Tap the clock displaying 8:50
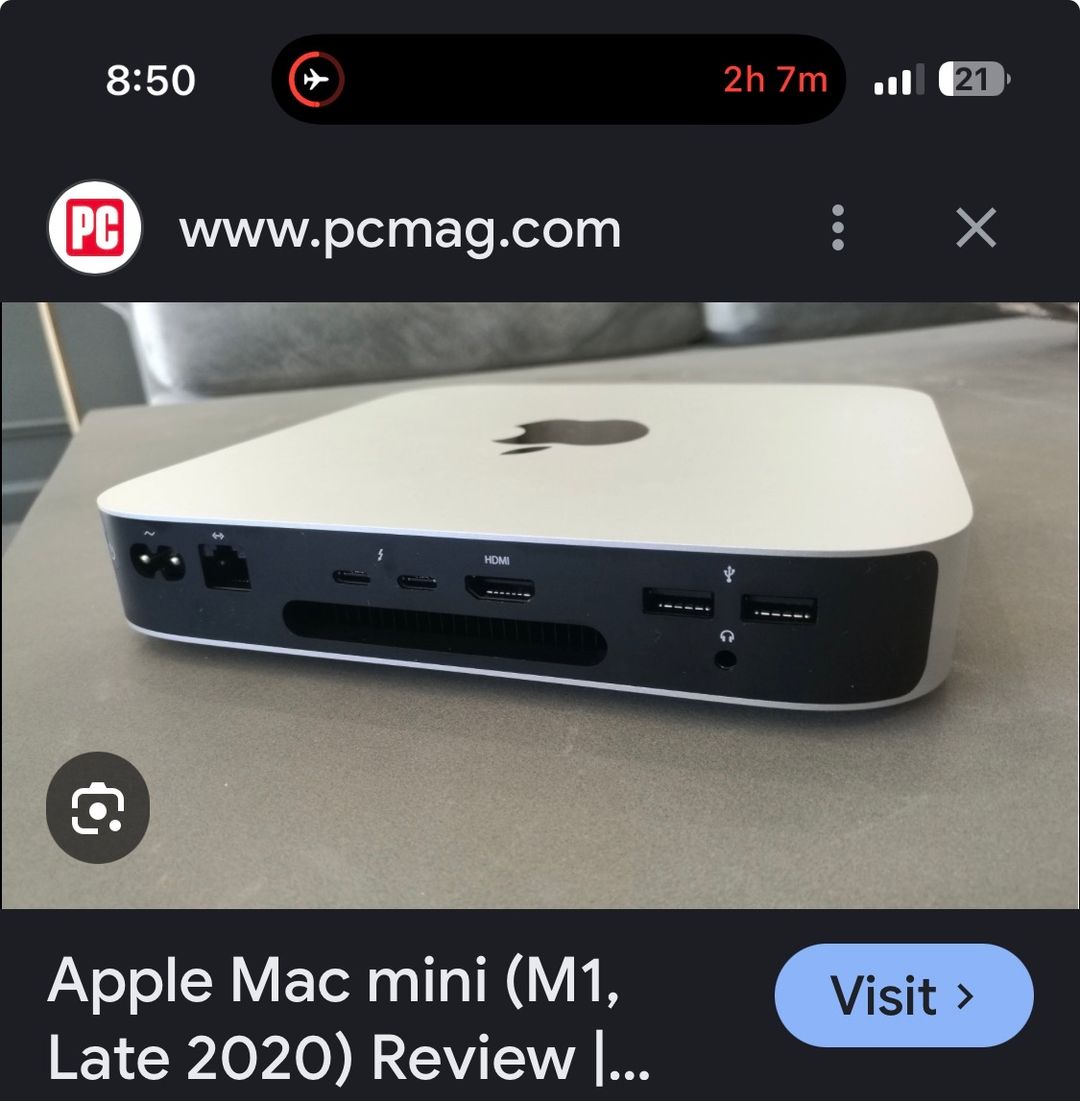The height and width of the screenshot is (1101, 1080). click(x=152, y=79)
